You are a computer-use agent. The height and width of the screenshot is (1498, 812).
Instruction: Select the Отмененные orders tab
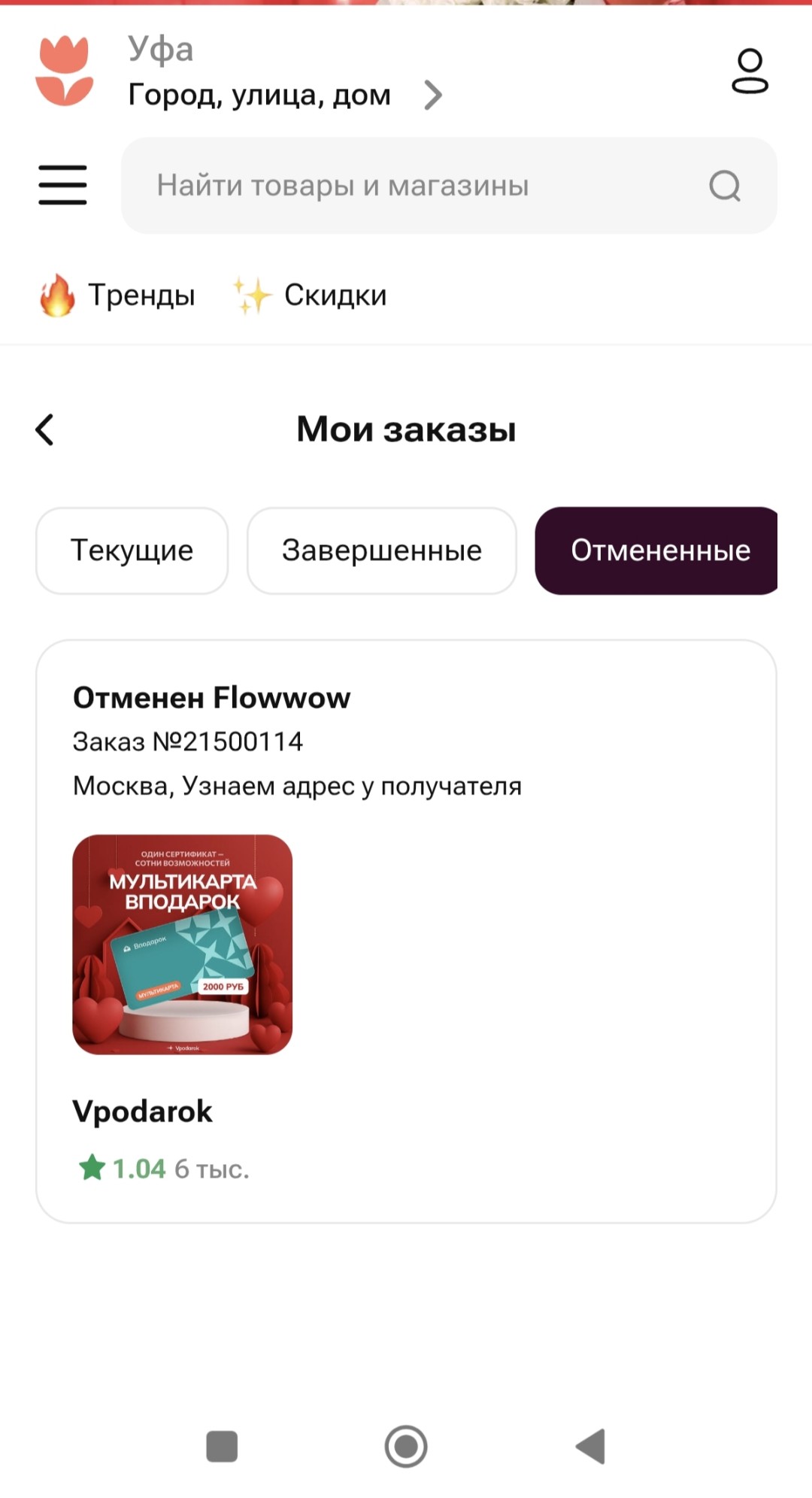tap(661, 550)
